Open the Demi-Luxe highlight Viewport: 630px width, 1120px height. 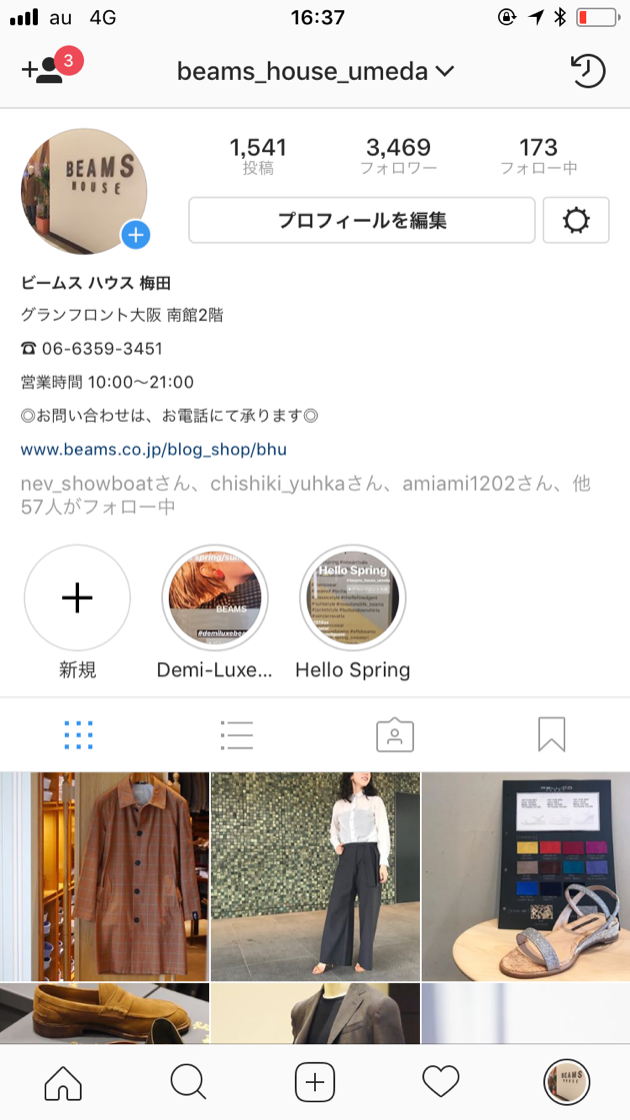(x=215, y=598)
